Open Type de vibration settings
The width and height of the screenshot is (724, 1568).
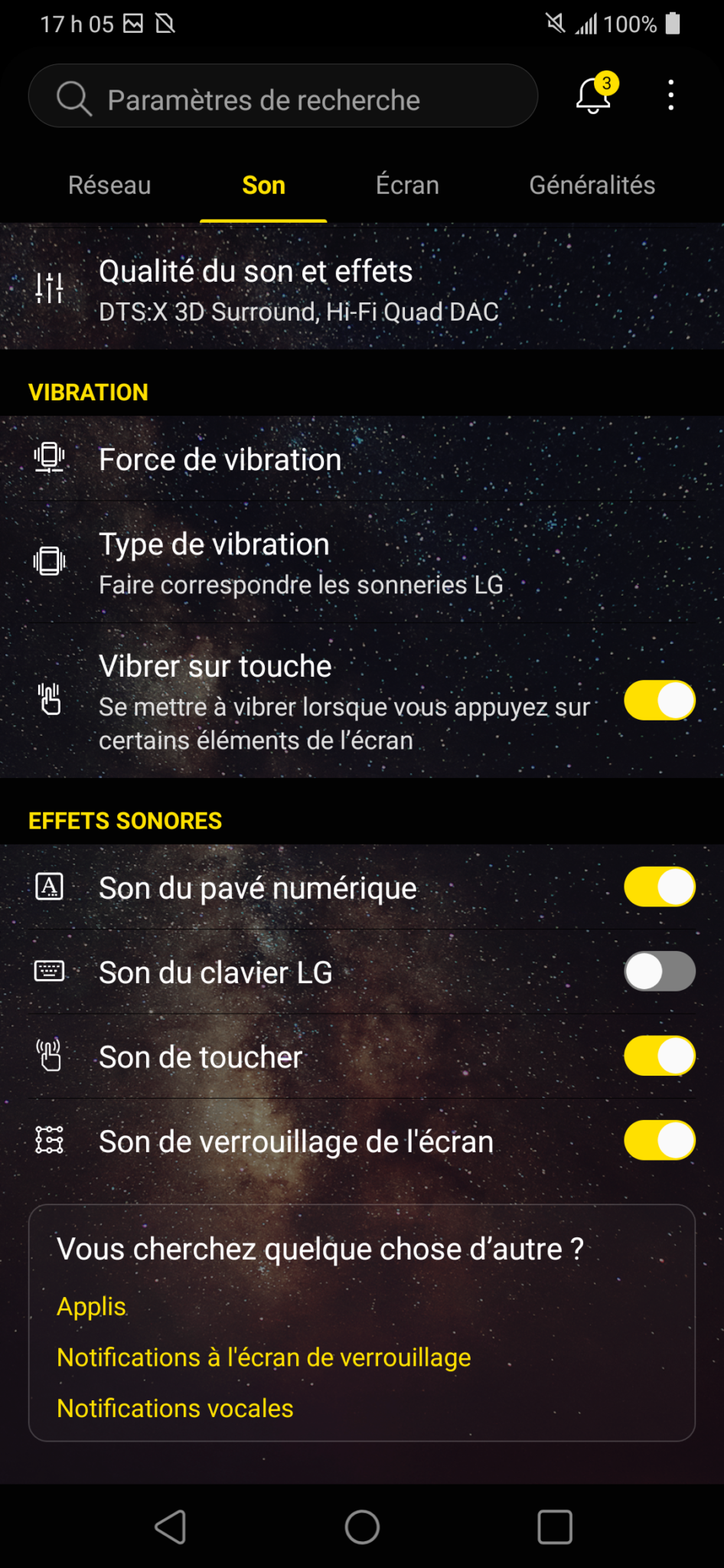301,563
